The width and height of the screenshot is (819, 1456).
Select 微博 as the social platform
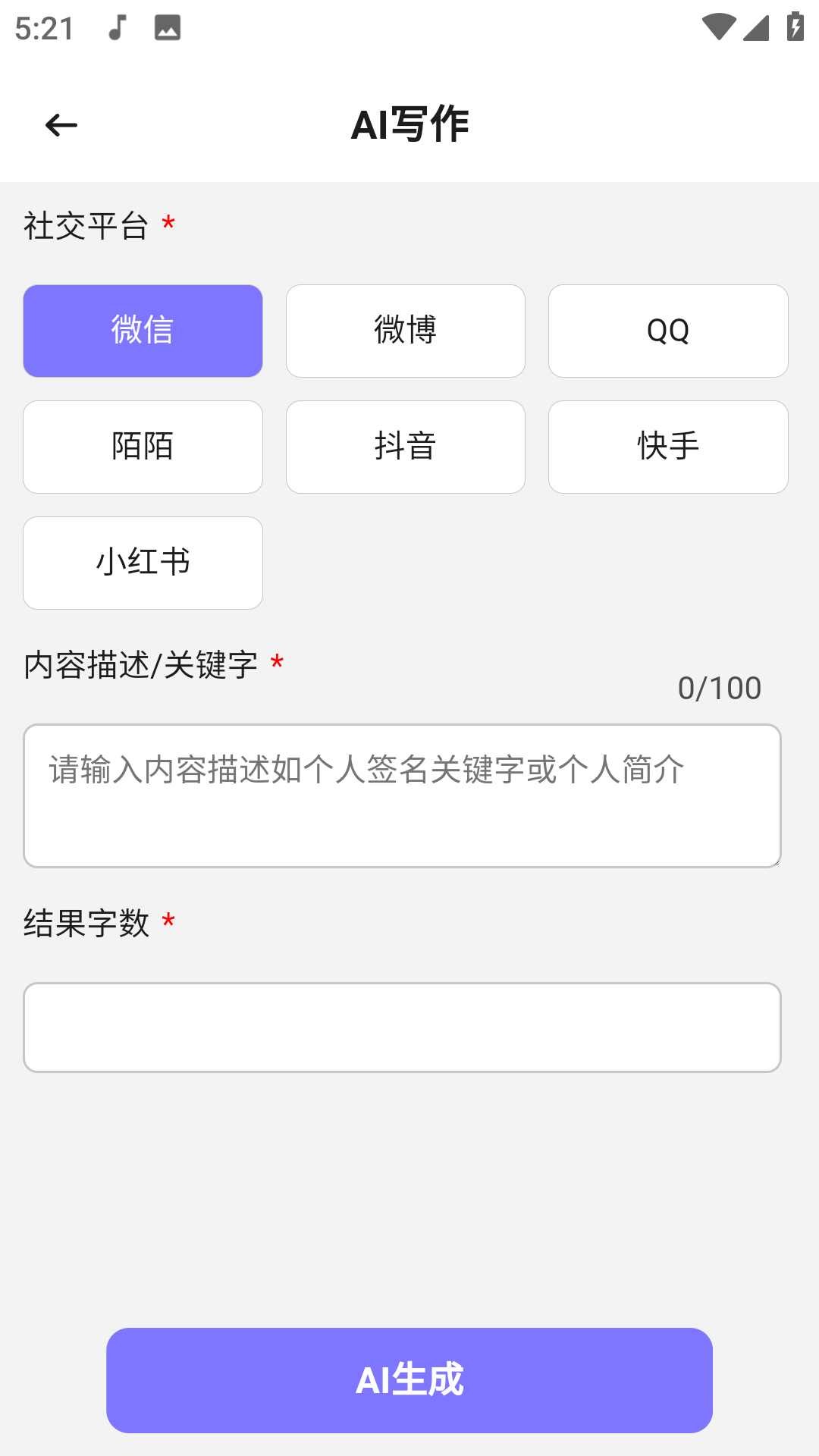tap(405, 330)
